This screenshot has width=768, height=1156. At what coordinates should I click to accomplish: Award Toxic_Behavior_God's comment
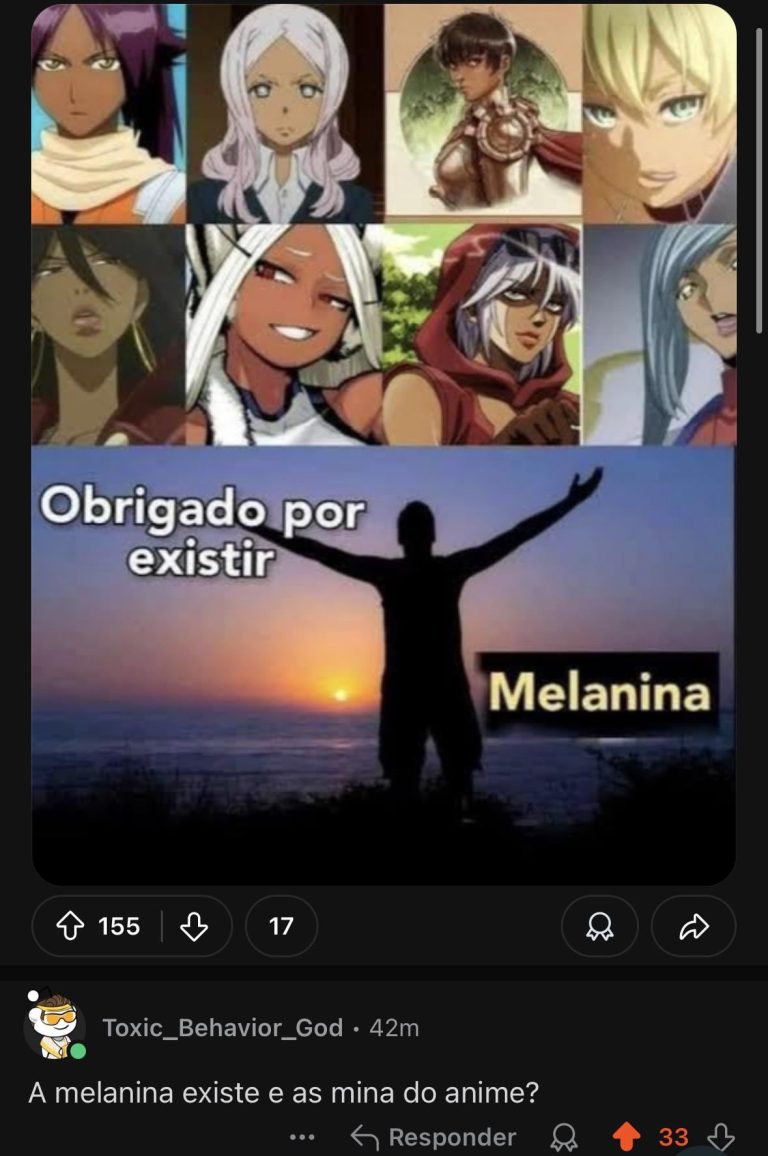tap(565, 1137)
